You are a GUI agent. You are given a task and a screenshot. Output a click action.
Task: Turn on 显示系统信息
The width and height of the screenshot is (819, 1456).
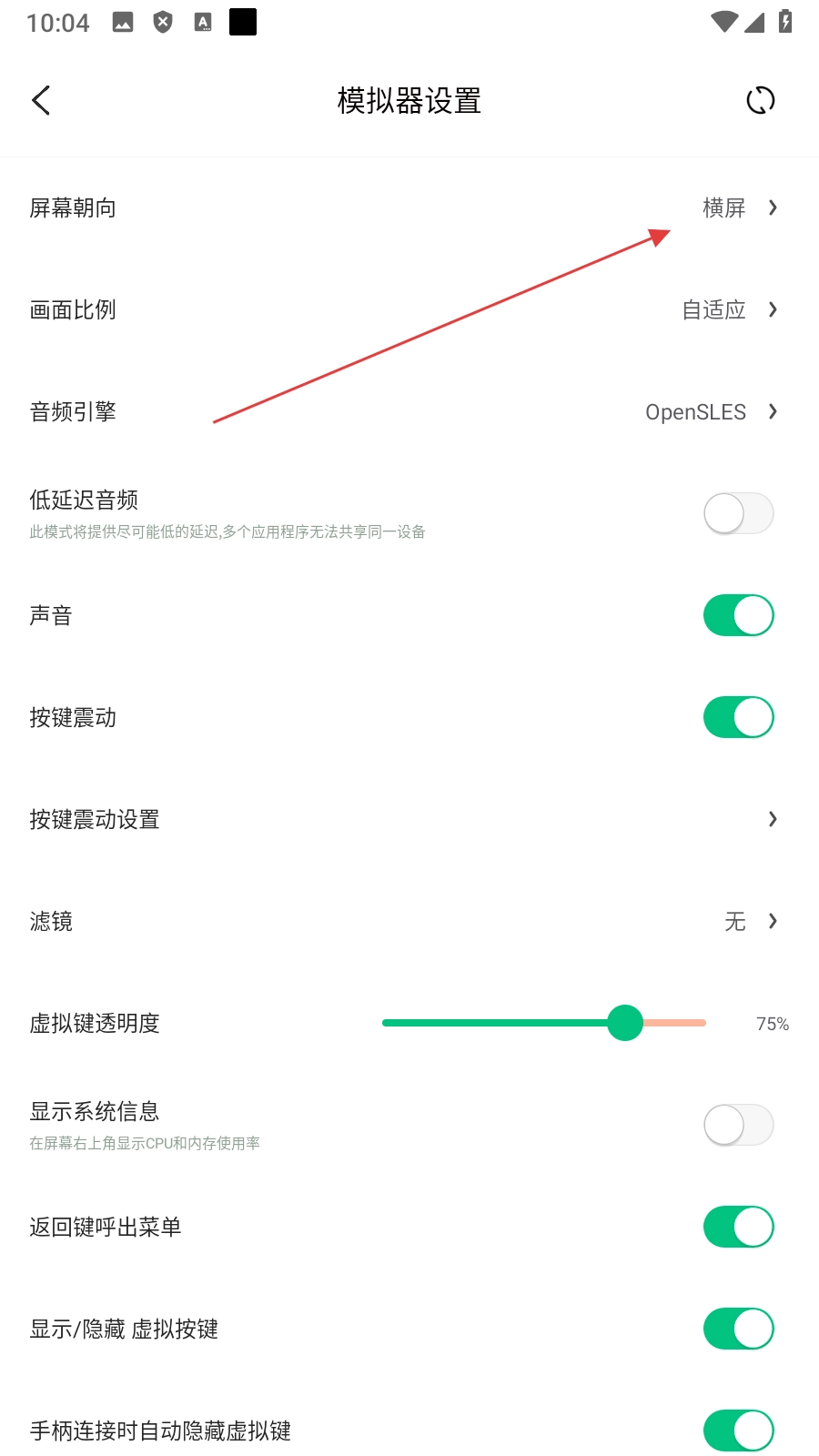tap(738, 1125)
